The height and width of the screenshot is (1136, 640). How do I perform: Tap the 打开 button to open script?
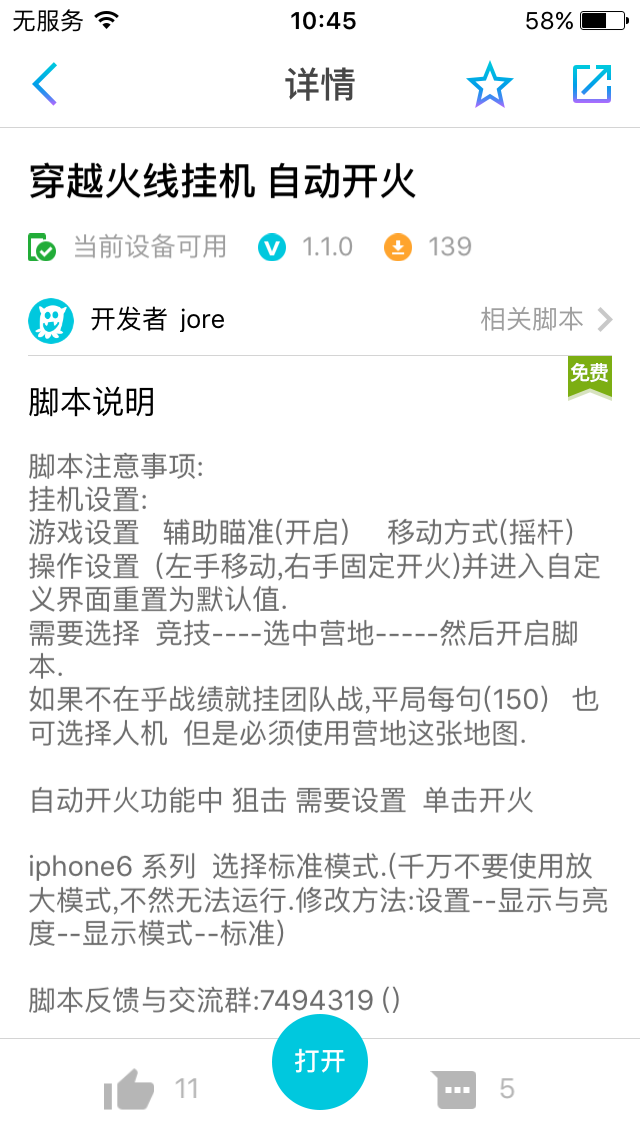[320, 1062]
